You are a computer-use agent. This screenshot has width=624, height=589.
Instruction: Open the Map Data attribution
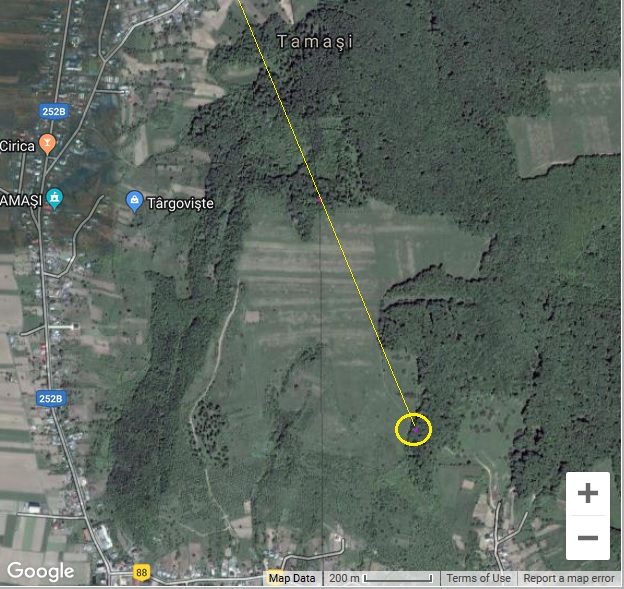(x=292, y=578)
